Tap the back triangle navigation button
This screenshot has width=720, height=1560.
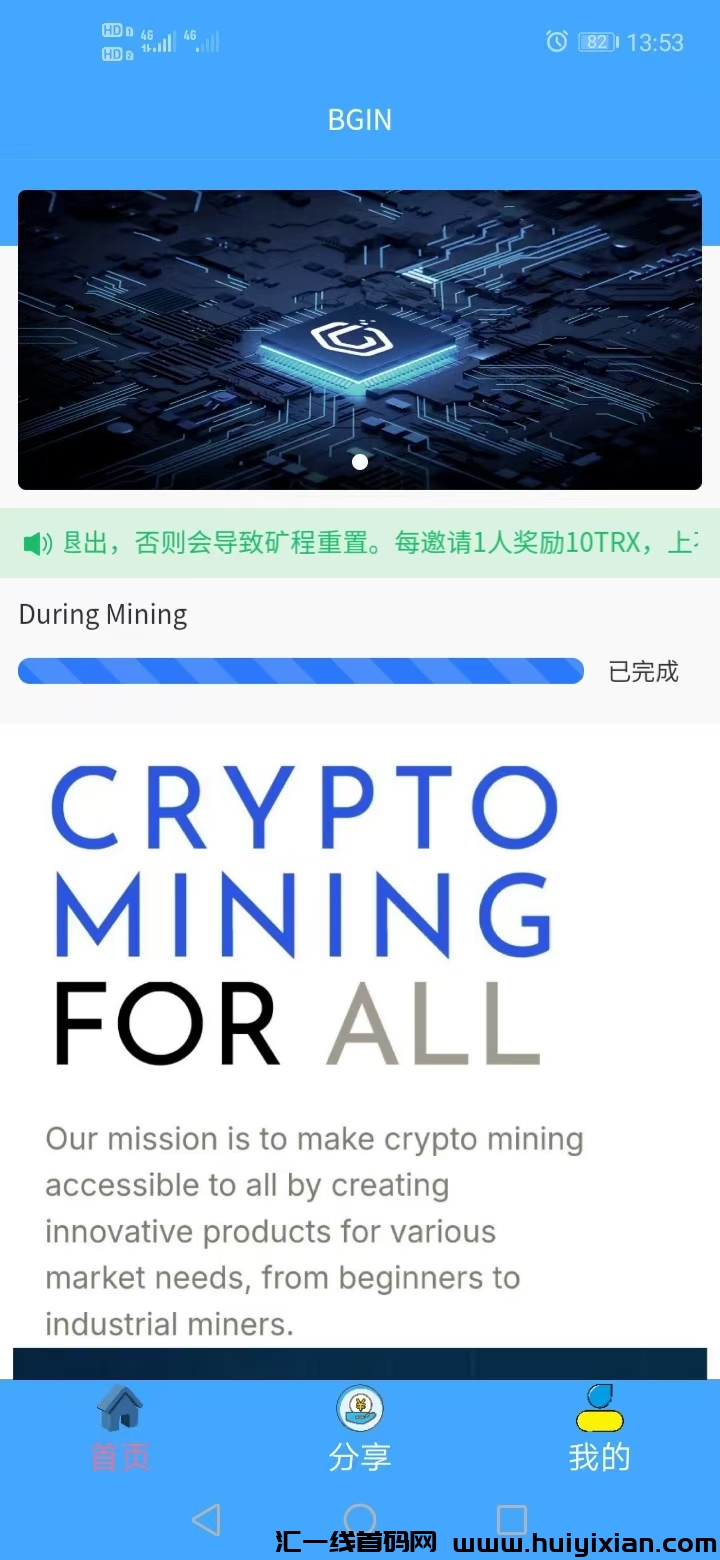(x=206, y=1520)
